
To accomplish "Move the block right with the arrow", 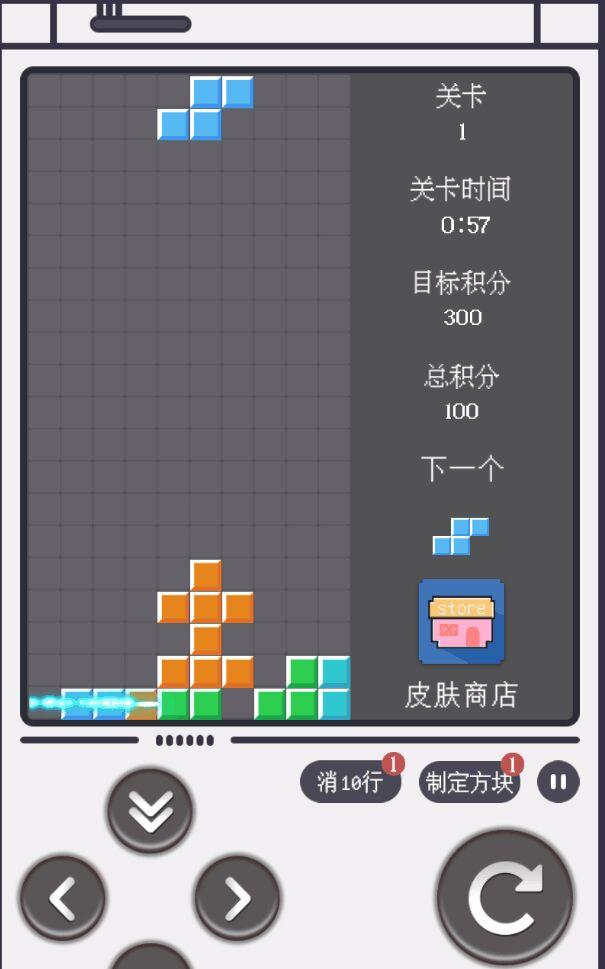I will tap(237, 898).
